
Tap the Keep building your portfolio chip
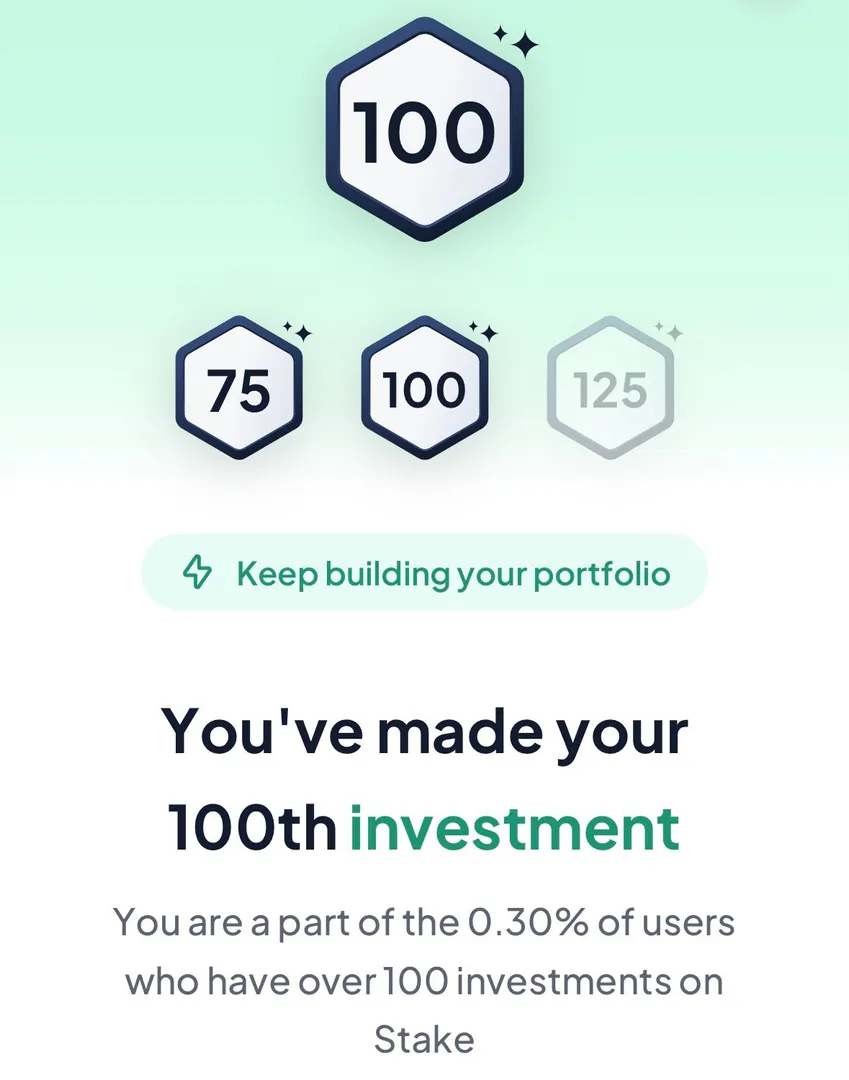click(x=424, y=574)
